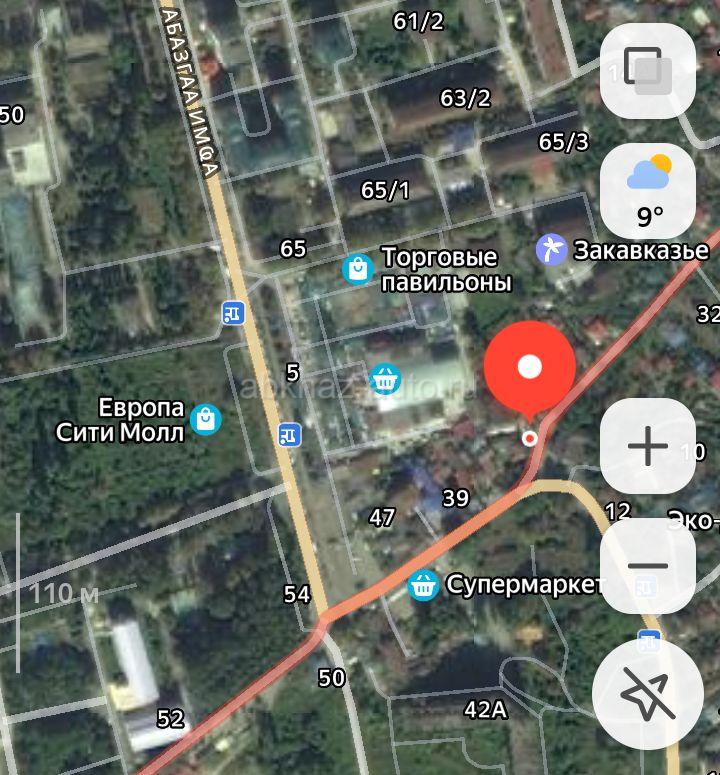Zoom out with the minus button
The image size is (720, 775).
[647, 566]
